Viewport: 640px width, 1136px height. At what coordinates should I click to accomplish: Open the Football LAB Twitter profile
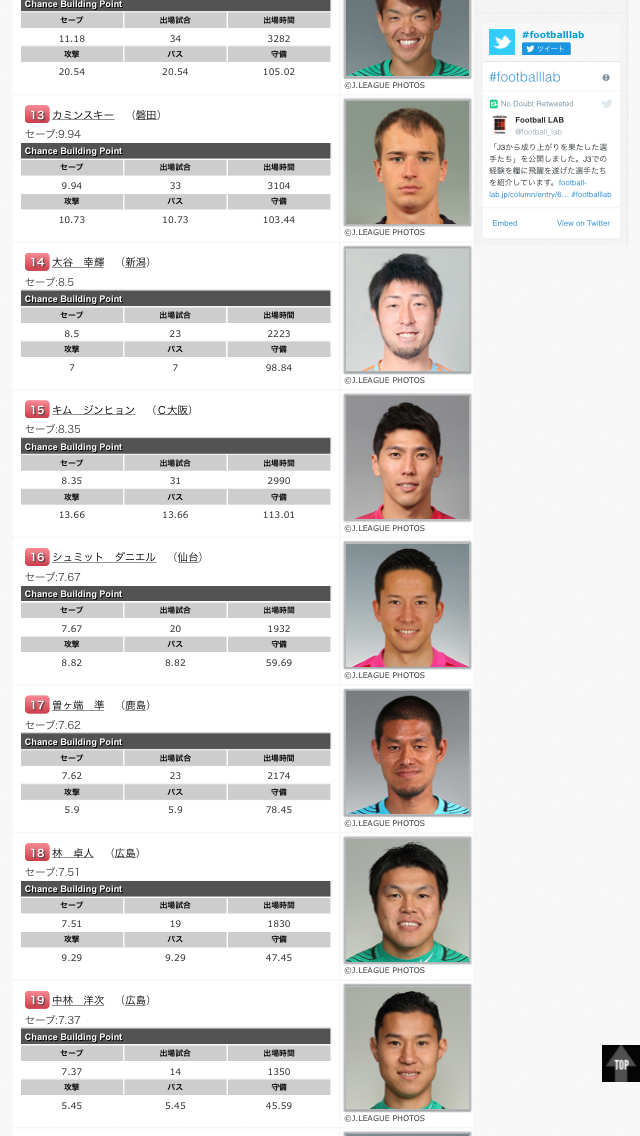(x=539, y=120)
